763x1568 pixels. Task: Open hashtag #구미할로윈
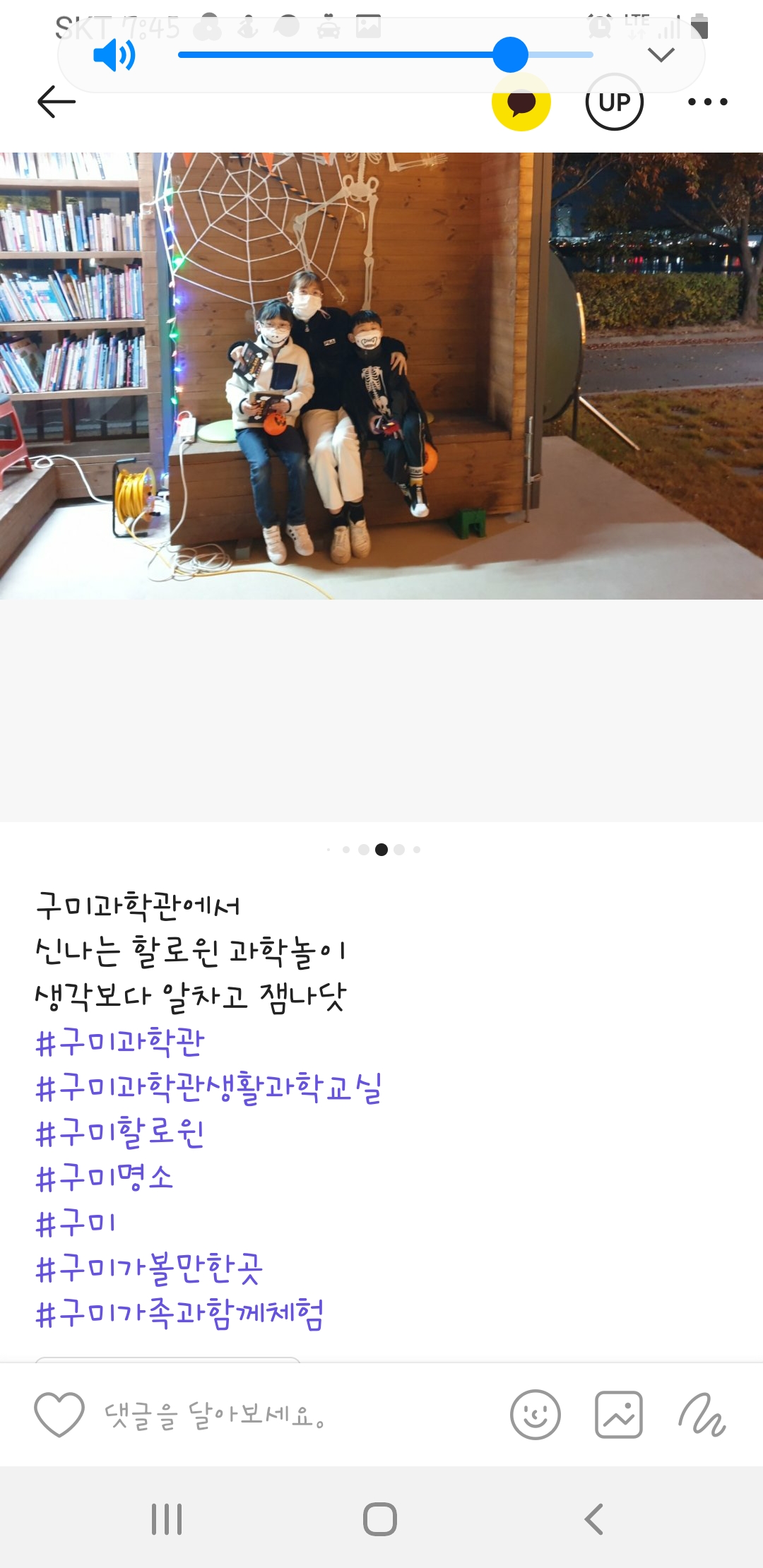120,1134
